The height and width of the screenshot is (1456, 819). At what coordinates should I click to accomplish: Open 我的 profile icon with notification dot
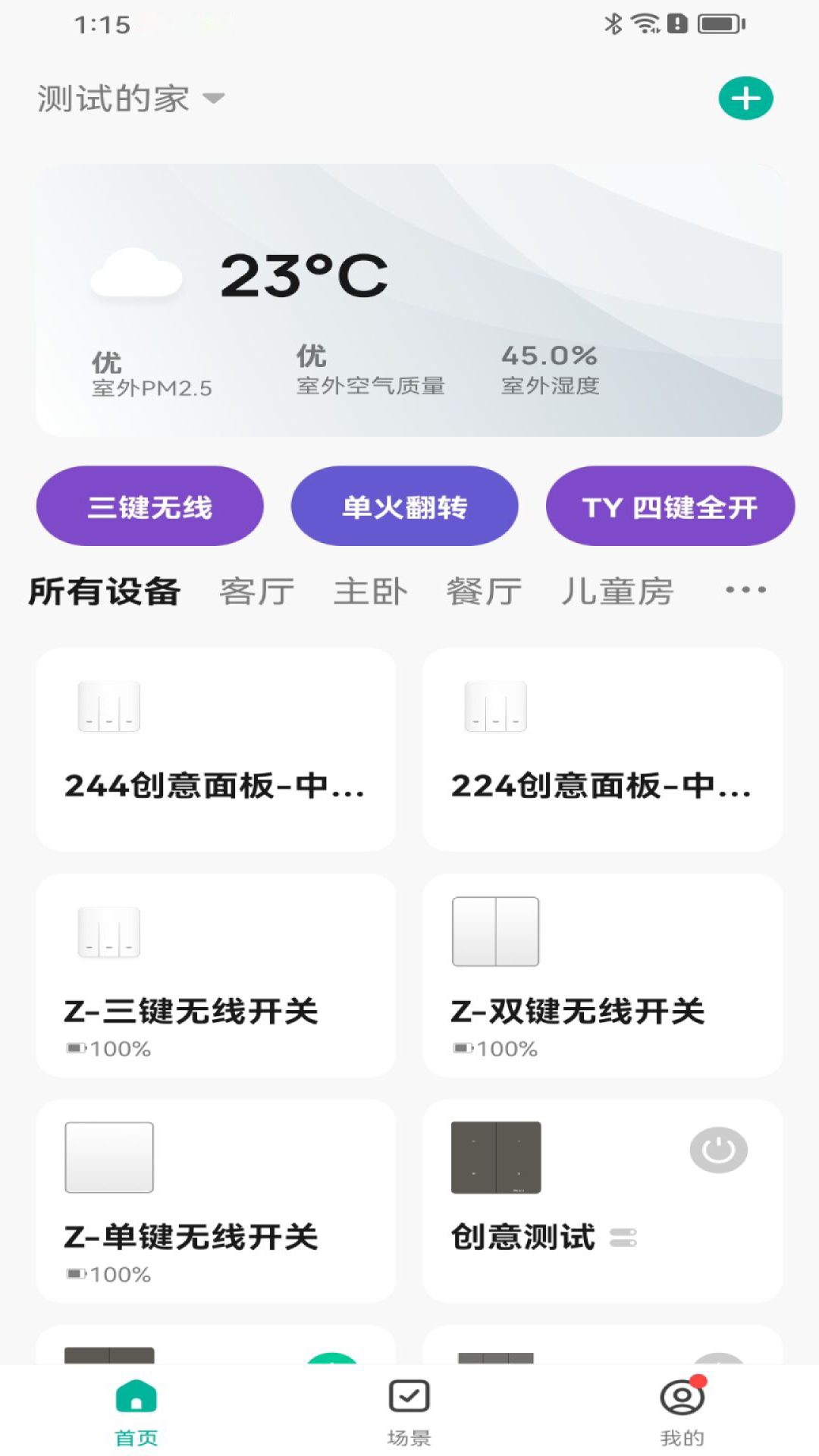(x=680, y=1395)
